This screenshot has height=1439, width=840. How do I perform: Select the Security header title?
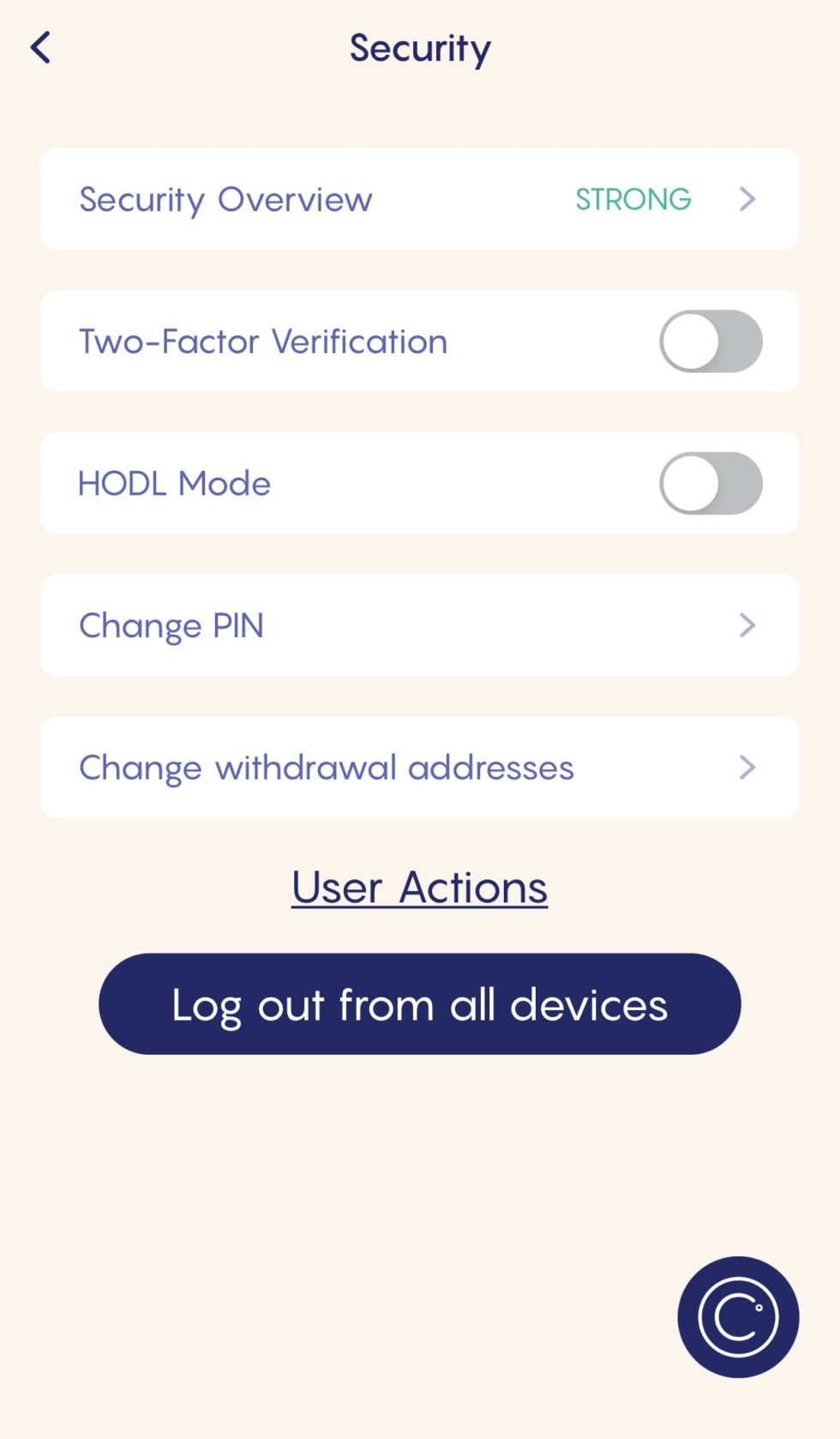[x=419, y=48]
